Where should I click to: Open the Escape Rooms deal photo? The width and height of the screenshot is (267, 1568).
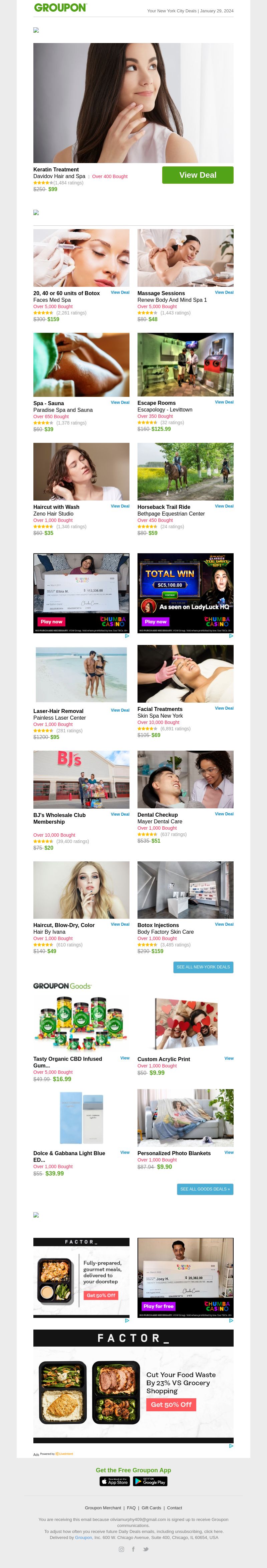point(185,364)
